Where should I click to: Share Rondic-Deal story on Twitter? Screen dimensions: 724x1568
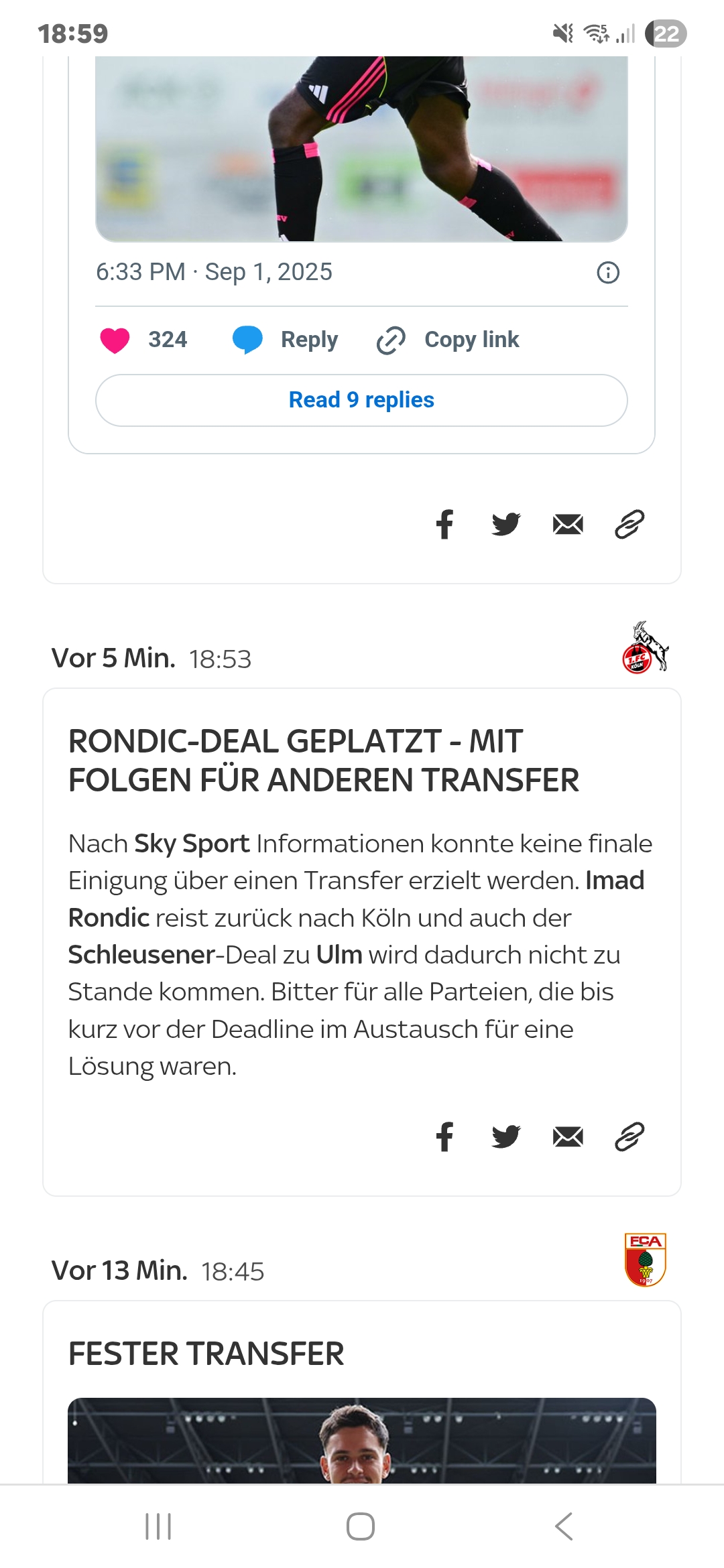506,1136
